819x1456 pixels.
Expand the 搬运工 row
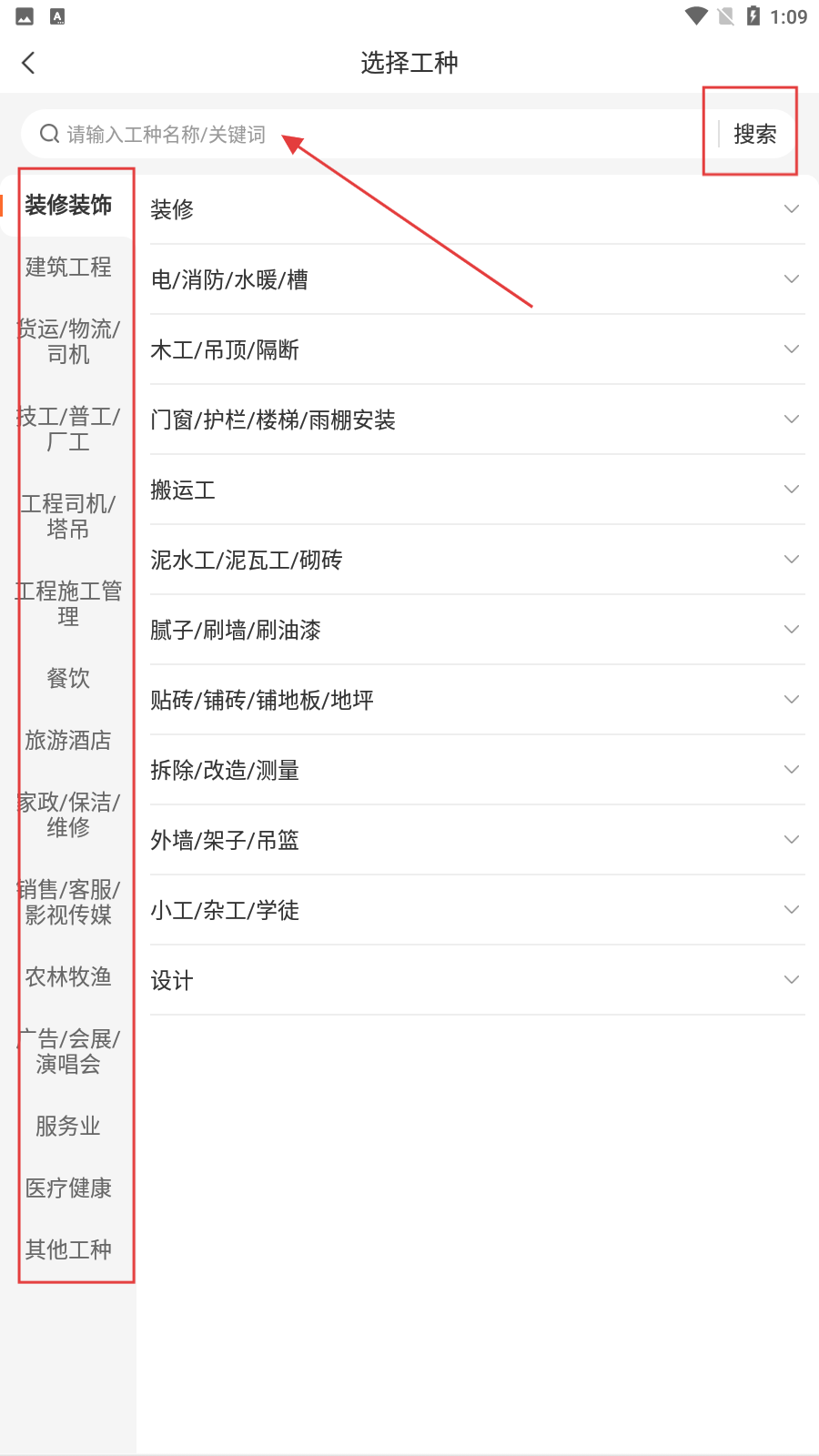coord(478,490)
